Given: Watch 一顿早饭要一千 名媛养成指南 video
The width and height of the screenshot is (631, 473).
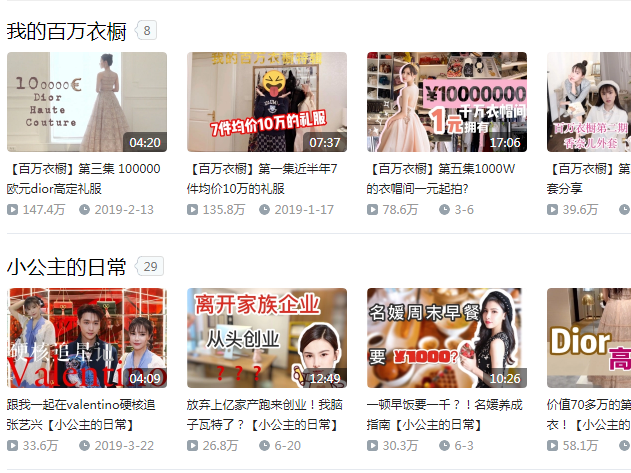Looking at the screenshot, I should point(446,338).
